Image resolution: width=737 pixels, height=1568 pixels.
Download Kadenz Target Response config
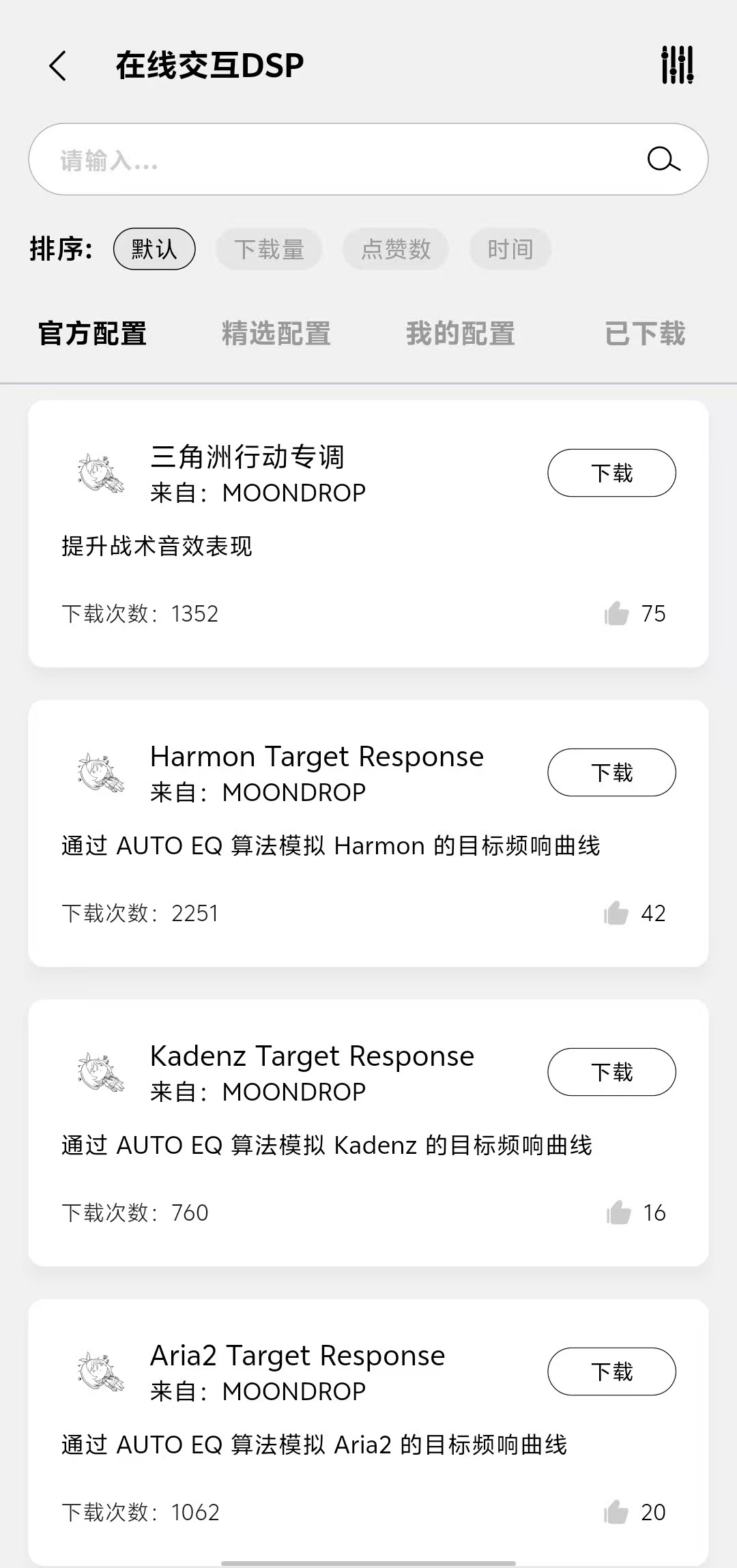coord(611,1072)
